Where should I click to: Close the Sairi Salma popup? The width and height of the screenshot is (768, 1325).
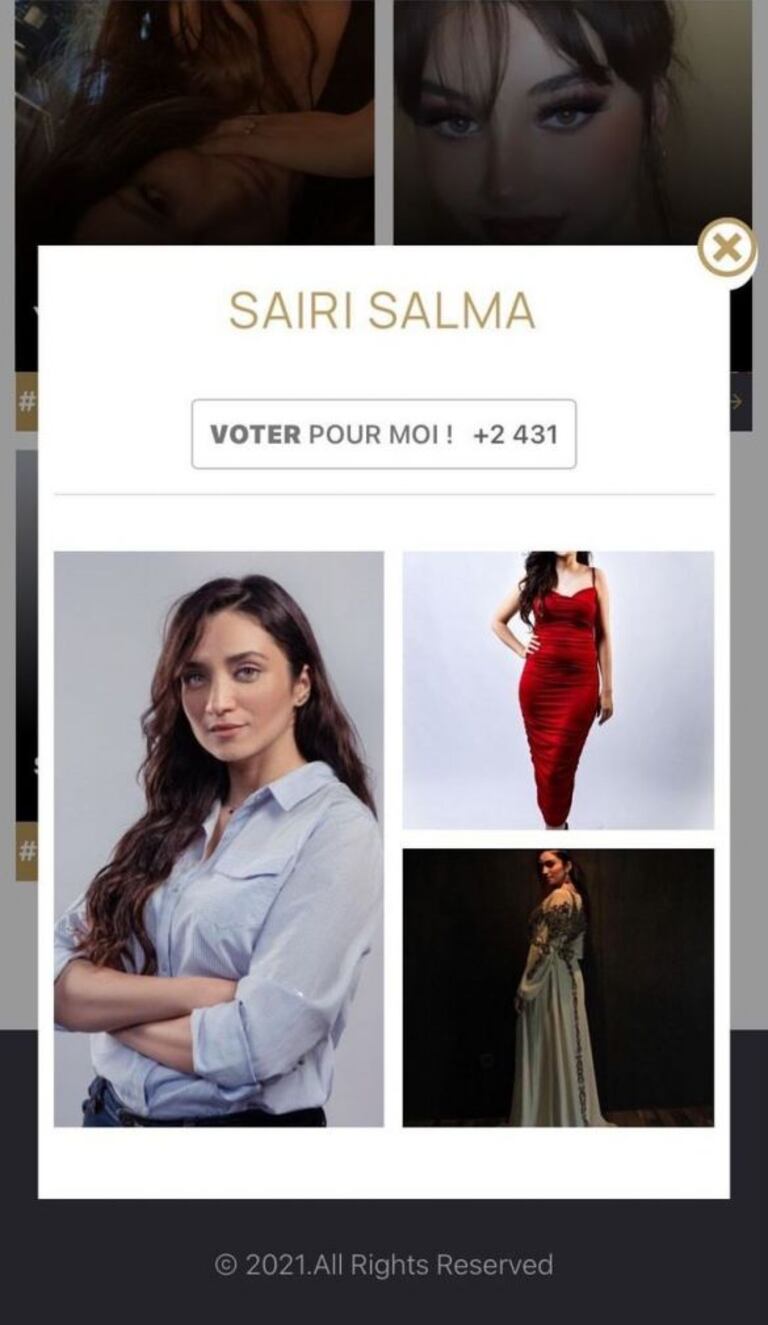(727, 247)
